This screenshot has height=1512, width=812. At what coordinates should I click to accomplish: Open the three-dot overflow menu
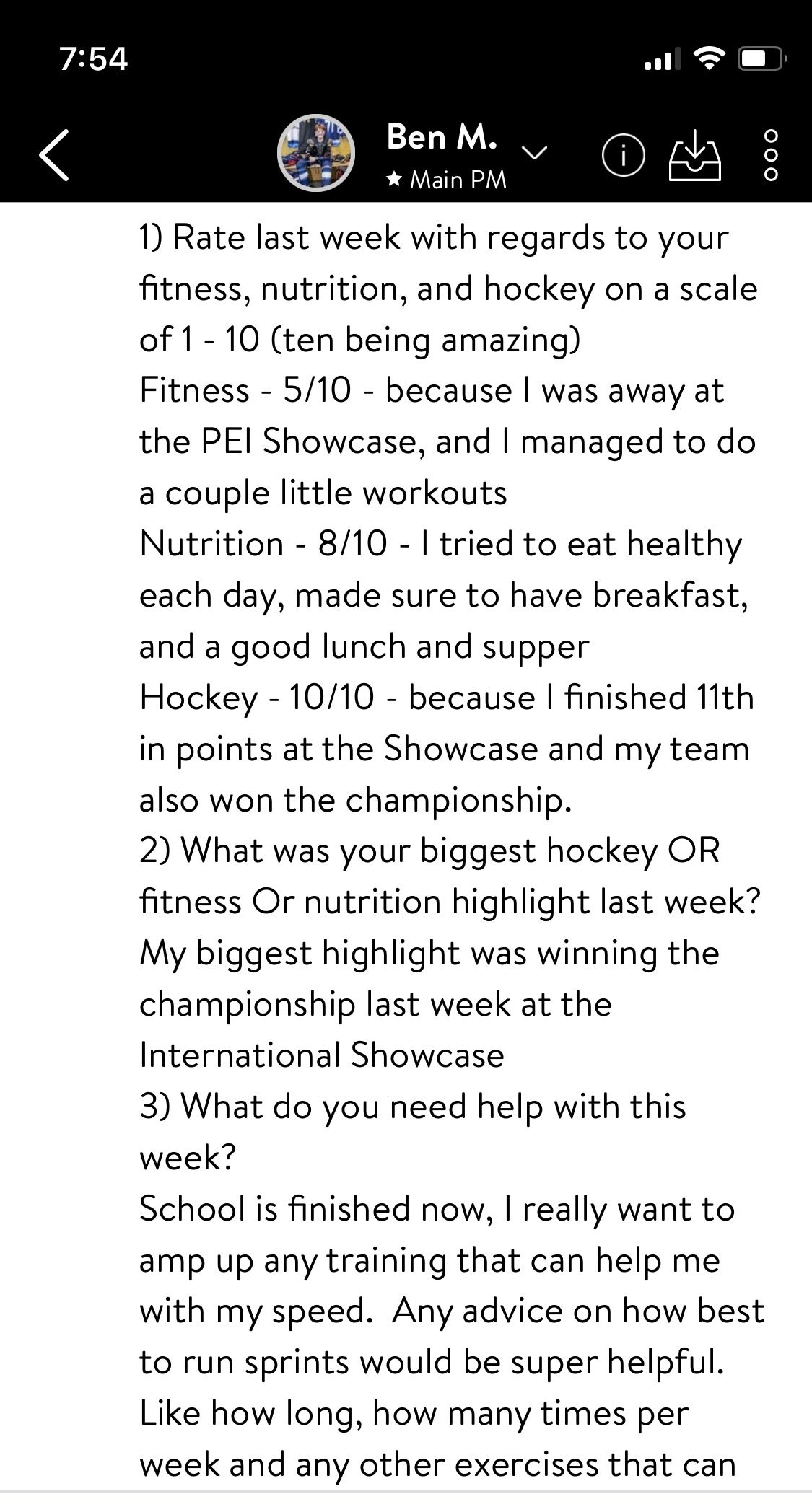click(x=771, y=155)
